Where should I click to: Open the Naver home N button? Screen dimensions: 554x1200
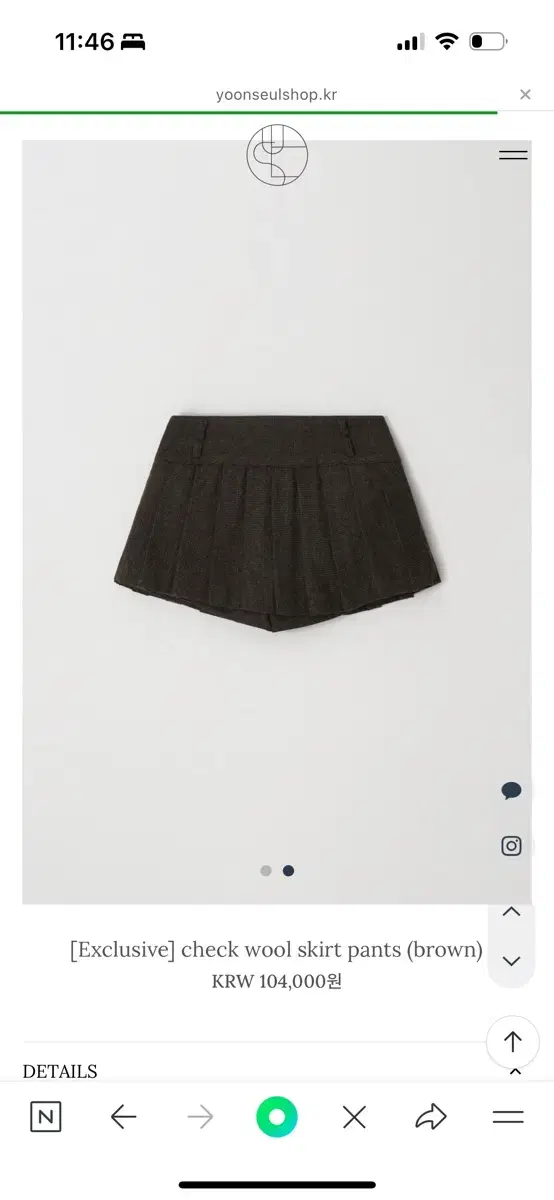pos(45,1117)
